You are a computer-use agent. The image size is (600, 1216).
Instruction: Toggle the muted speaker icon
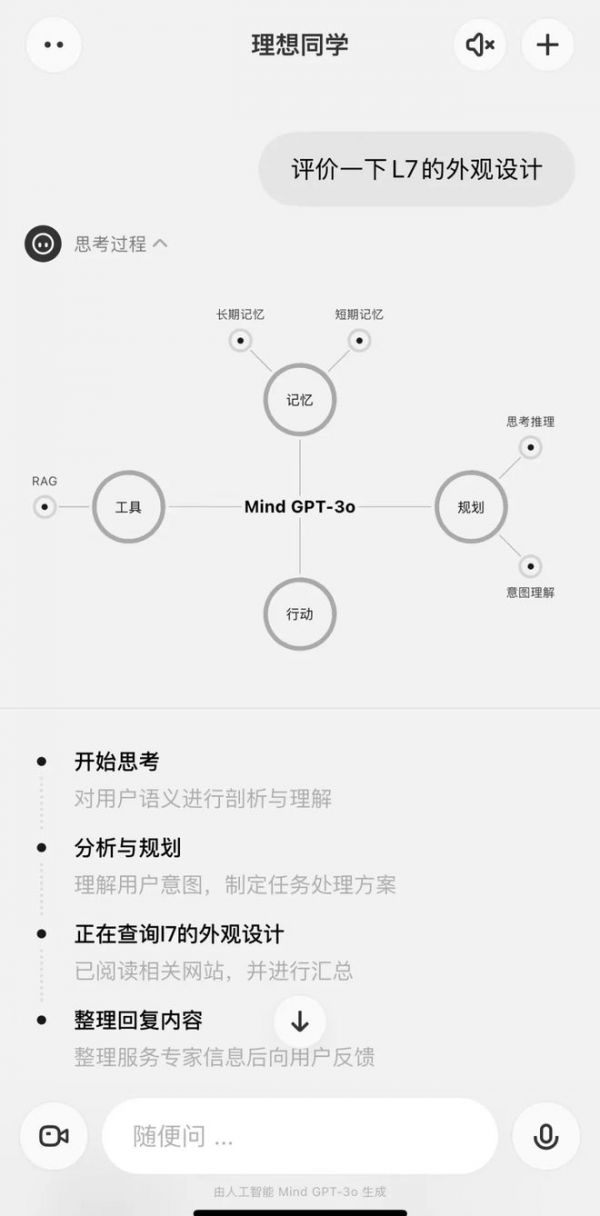480,45
